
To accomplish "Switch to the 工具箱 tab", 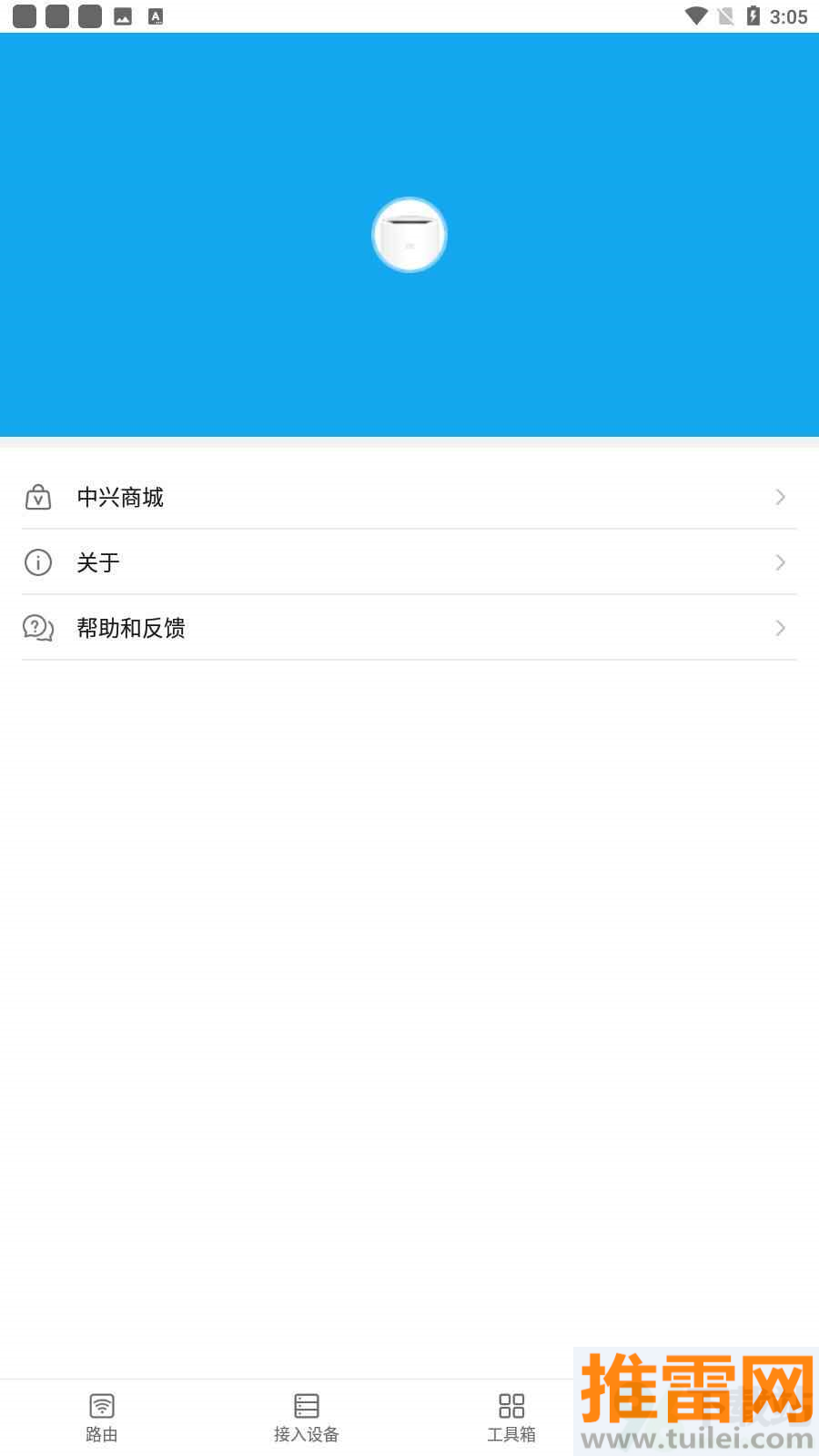I will (x=511, y=1417).
